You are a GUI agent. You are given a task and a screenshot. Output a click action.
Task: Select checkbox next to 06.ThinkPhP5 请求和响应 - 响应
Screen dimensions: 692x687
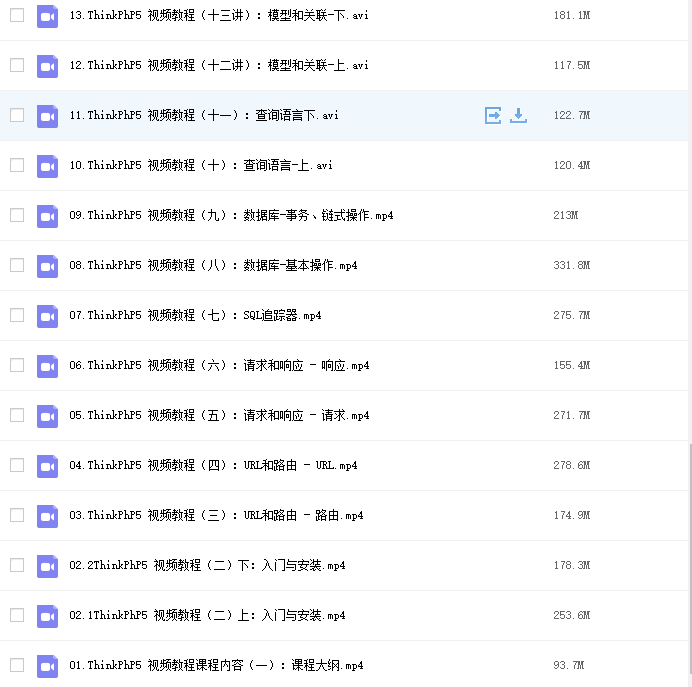pyautogui.click(x=17, y=365)
